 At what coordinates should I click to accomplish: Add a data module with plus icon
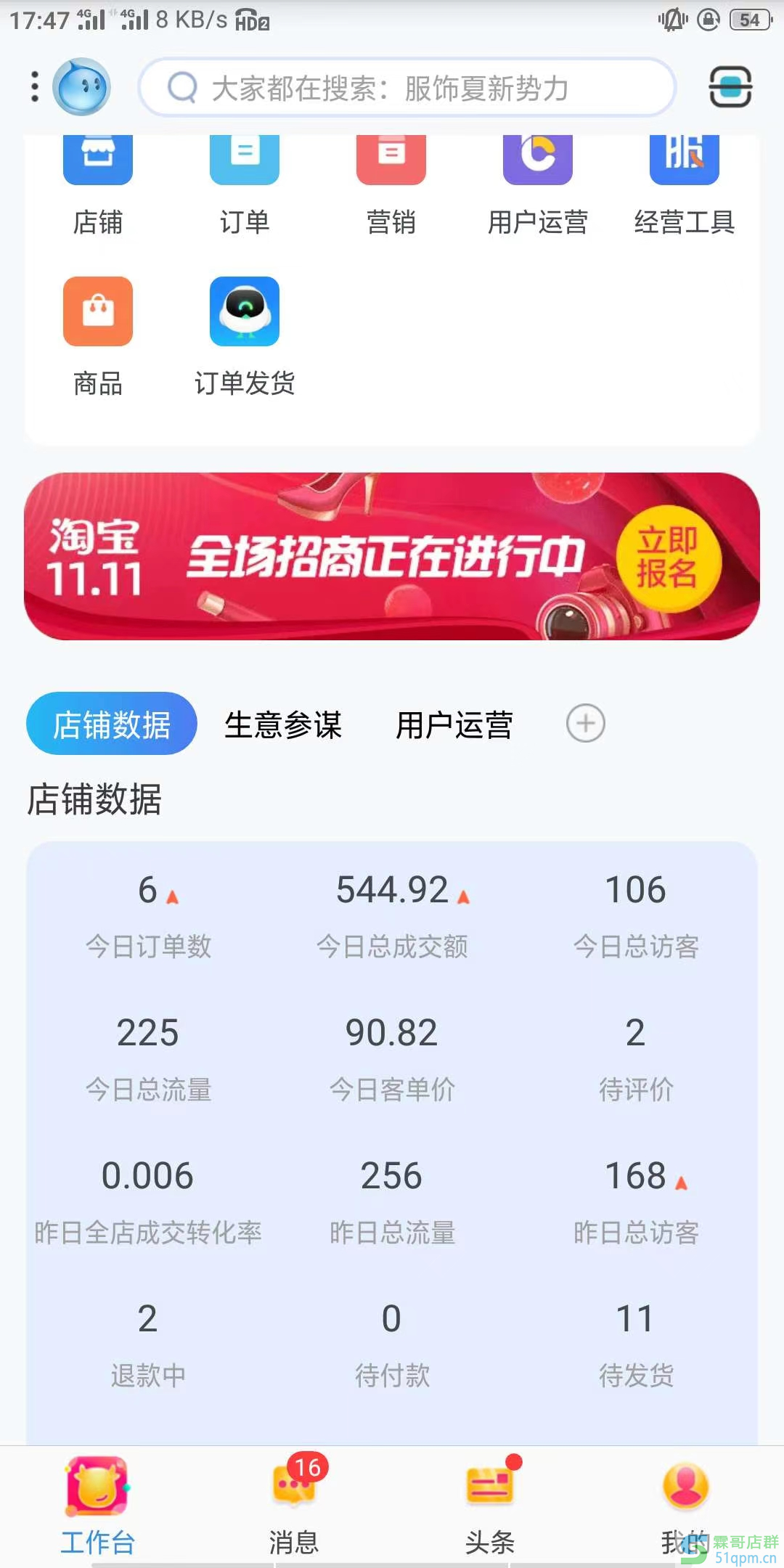(585, 723)
